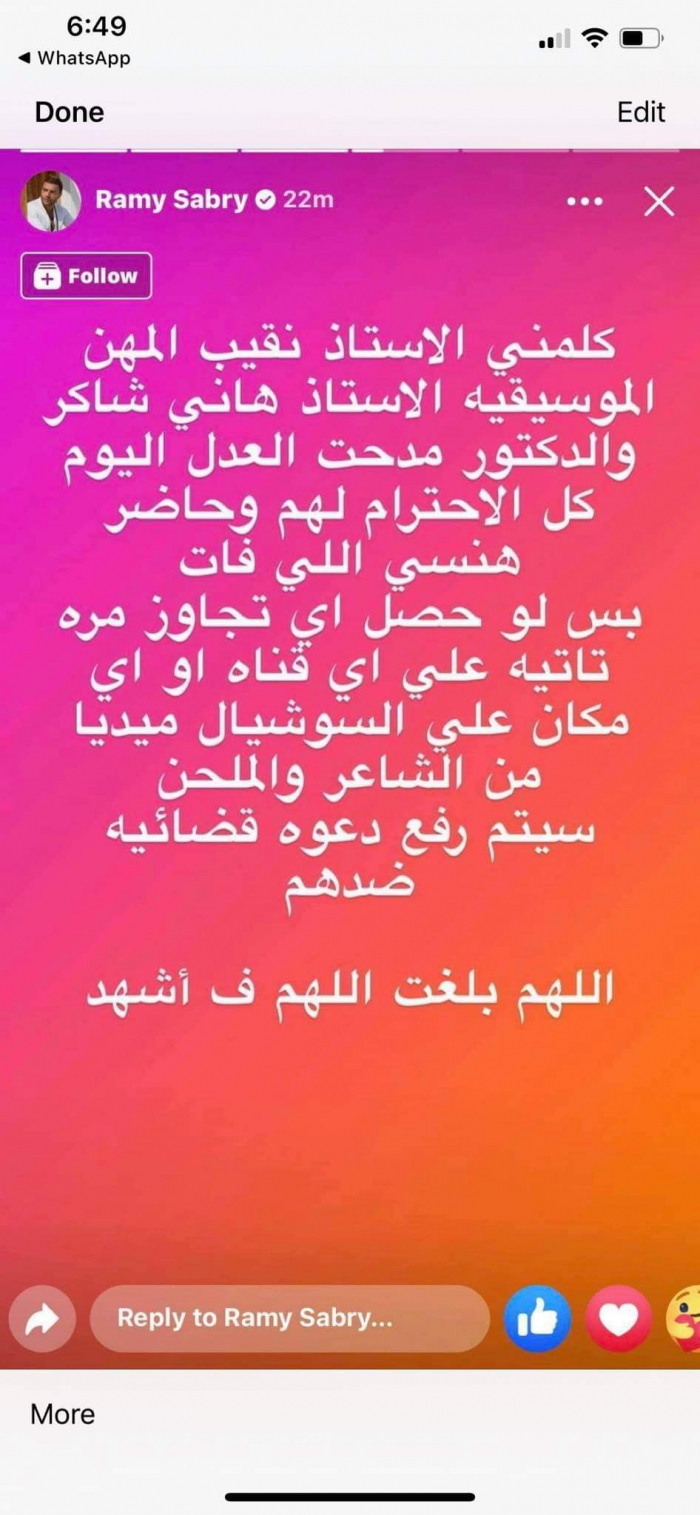
Task: Tap Done to close the preview
Action: pos(69,112)
